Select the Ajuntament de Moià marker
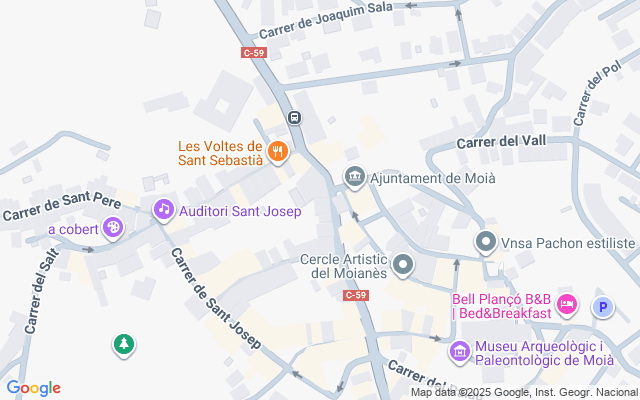This screenshot has width=640, height=400. (355, 177)
